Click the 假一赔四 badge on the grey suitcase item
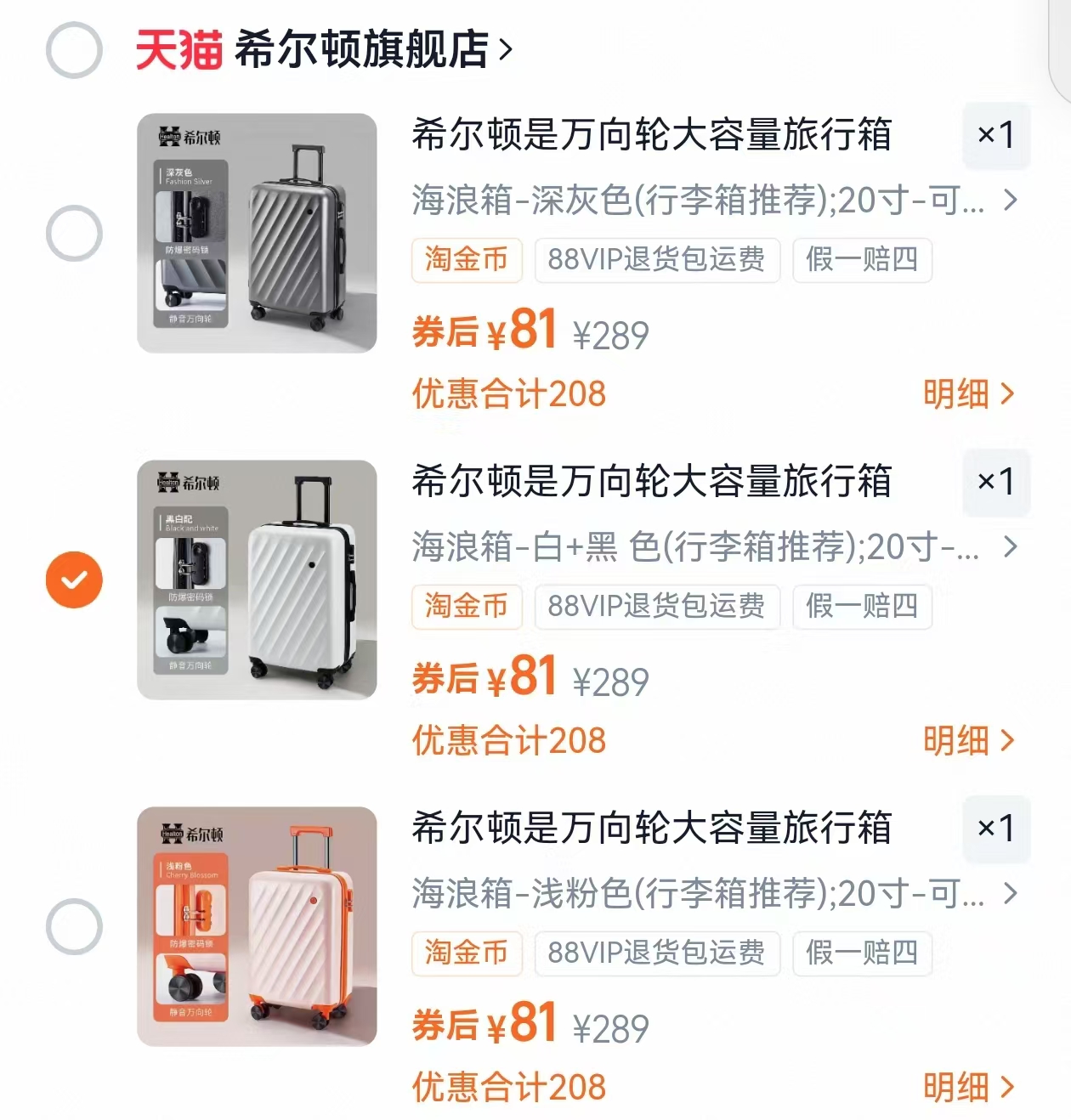 [x=861, y=261]
